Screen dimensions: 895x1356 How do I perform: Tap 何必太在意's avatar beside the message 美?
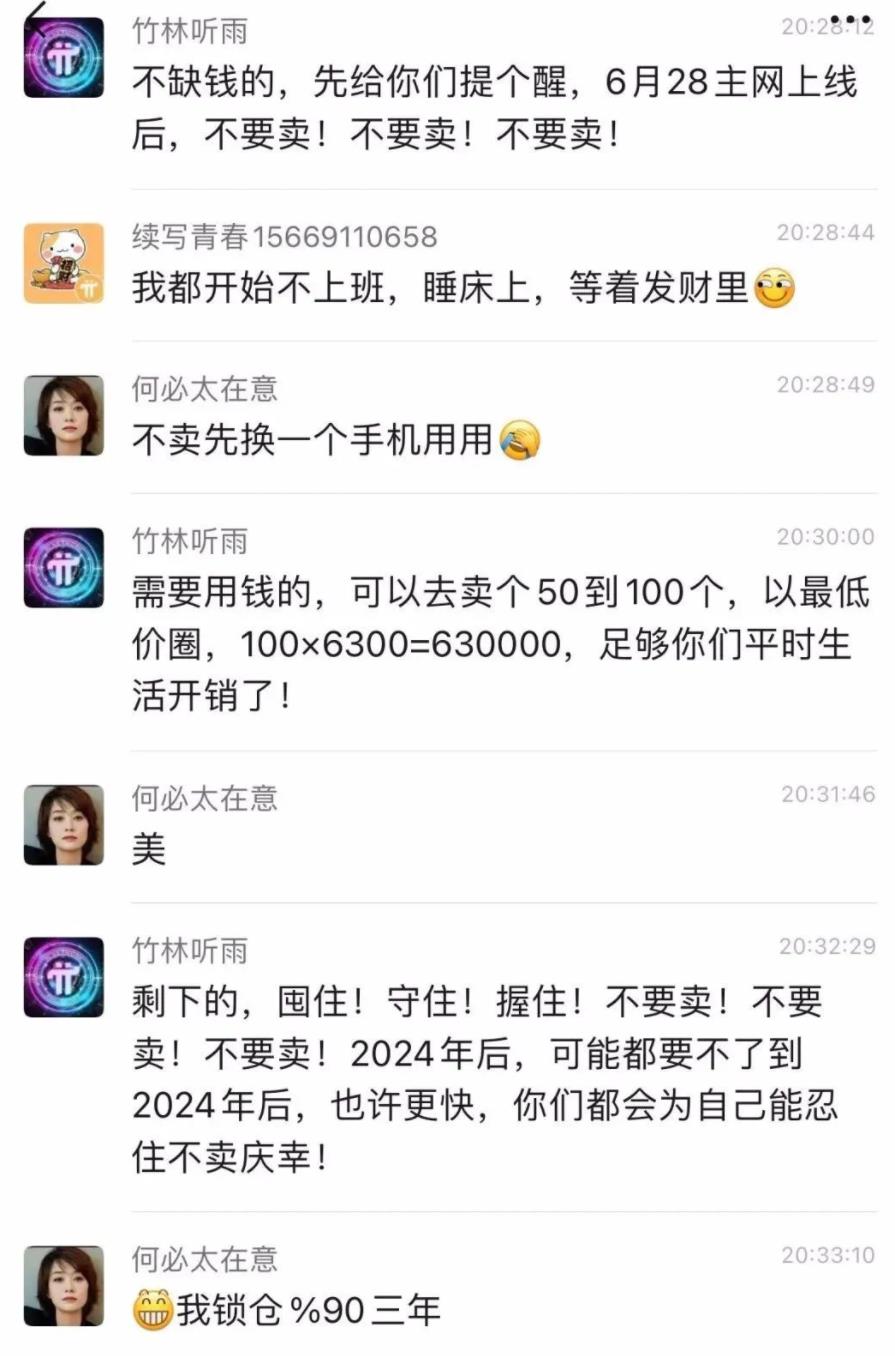pos(64,825)
